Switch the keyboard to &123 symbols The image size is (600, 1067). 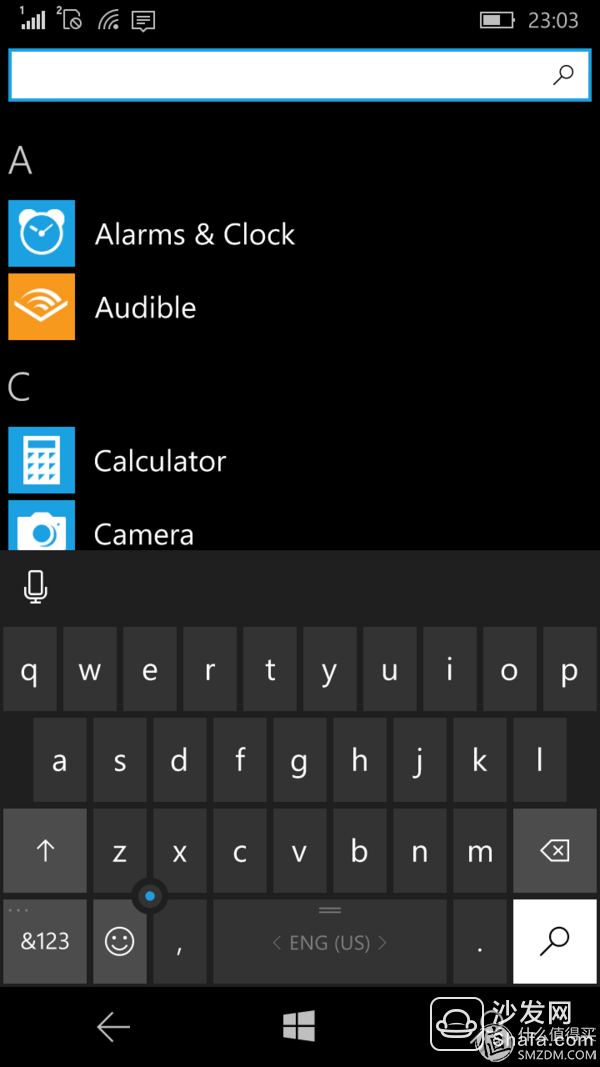tap(45, 941)
